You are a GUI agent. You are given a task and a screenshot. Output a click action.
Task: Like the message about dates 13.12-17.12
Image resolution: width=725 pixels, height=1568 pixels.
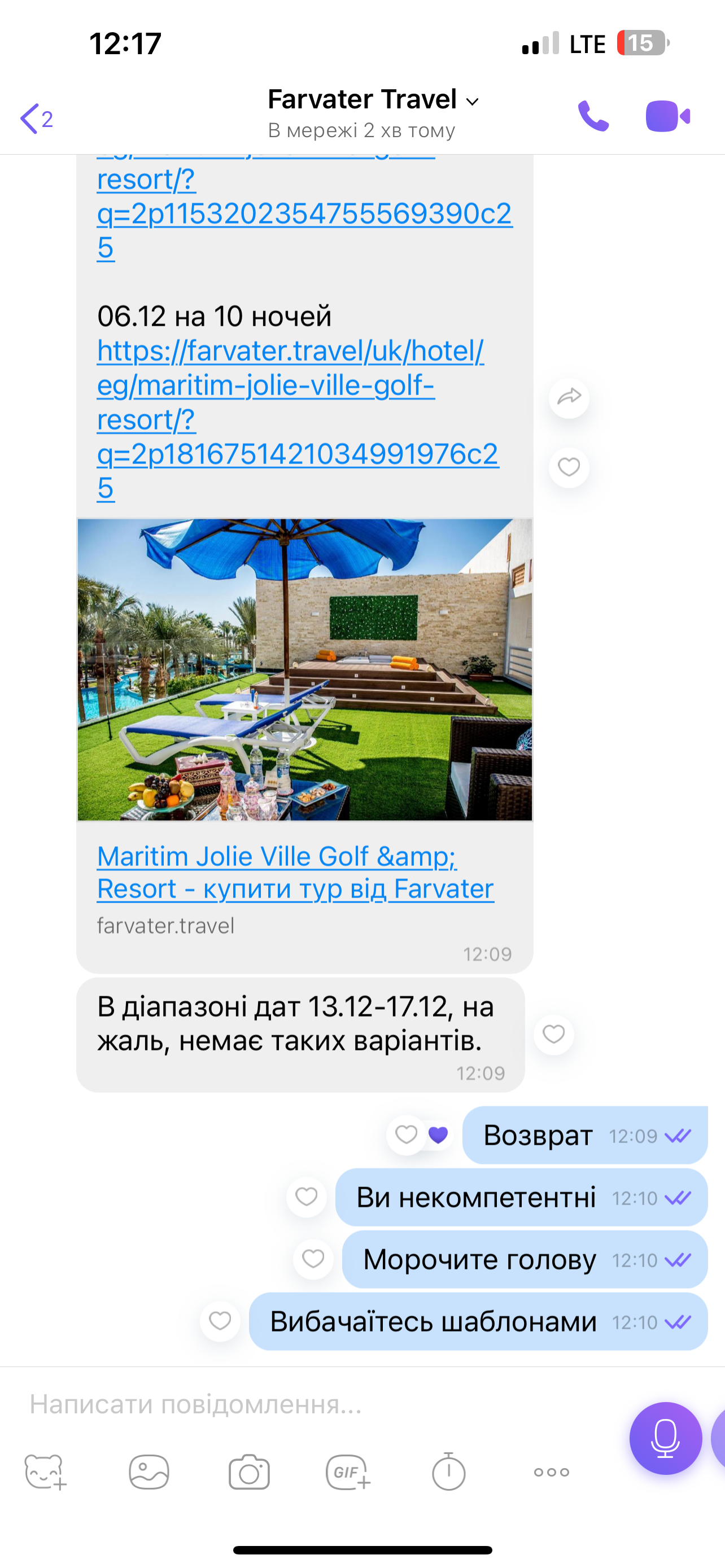[x=553, y=1034]
